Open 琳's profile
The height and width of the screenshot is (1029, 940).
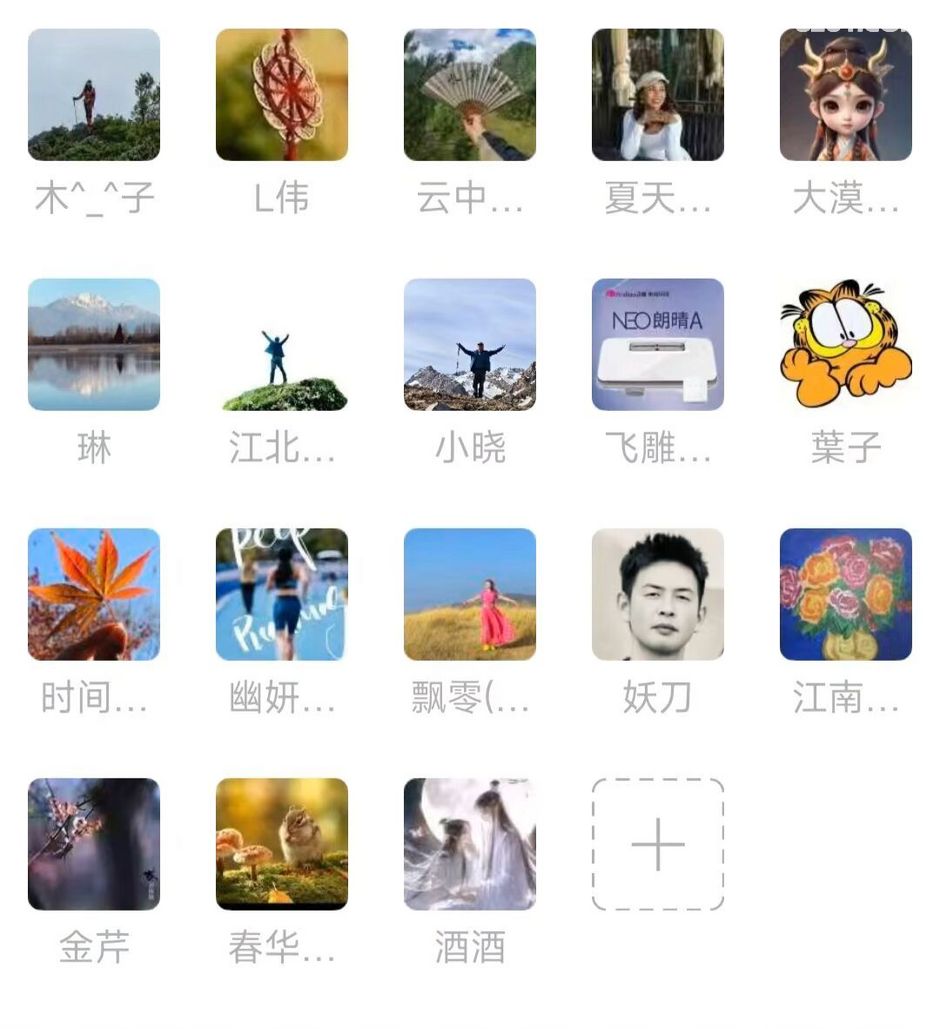click(x=94, y=345)
